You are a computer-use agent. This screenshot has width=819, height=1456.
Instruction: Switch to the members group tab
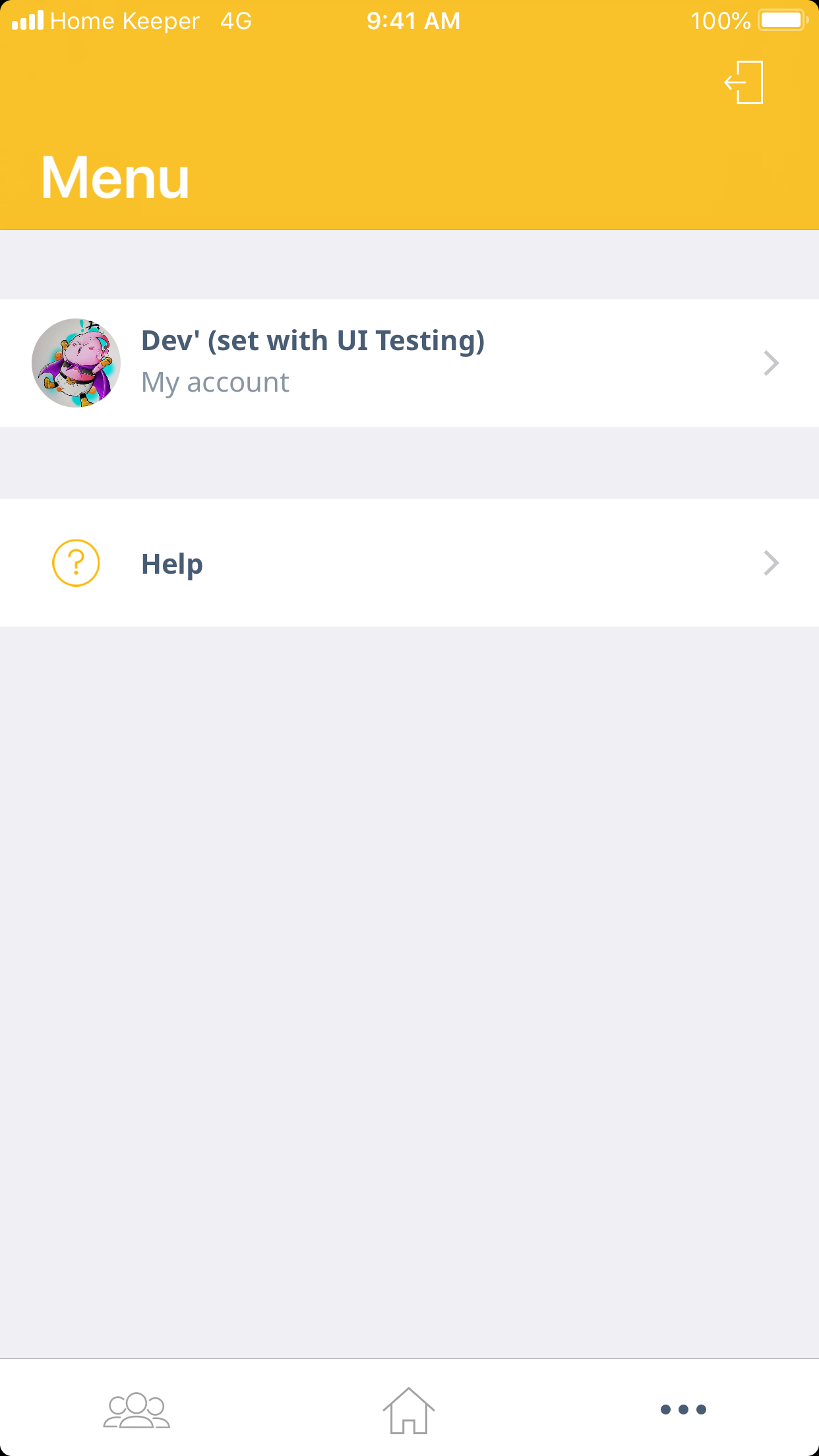136,1410
